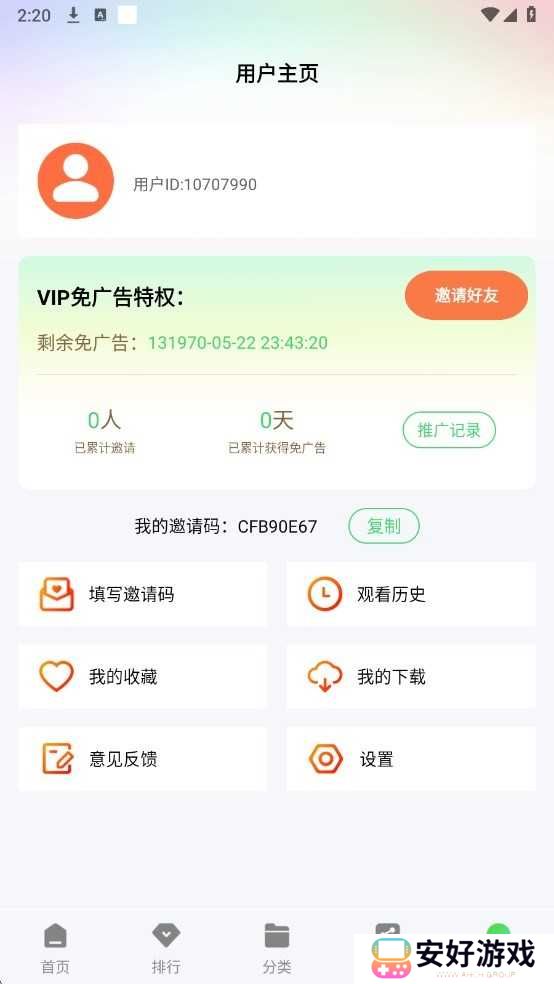
Task: Switch to the 首页 home tab
Action: coord(55,949)
